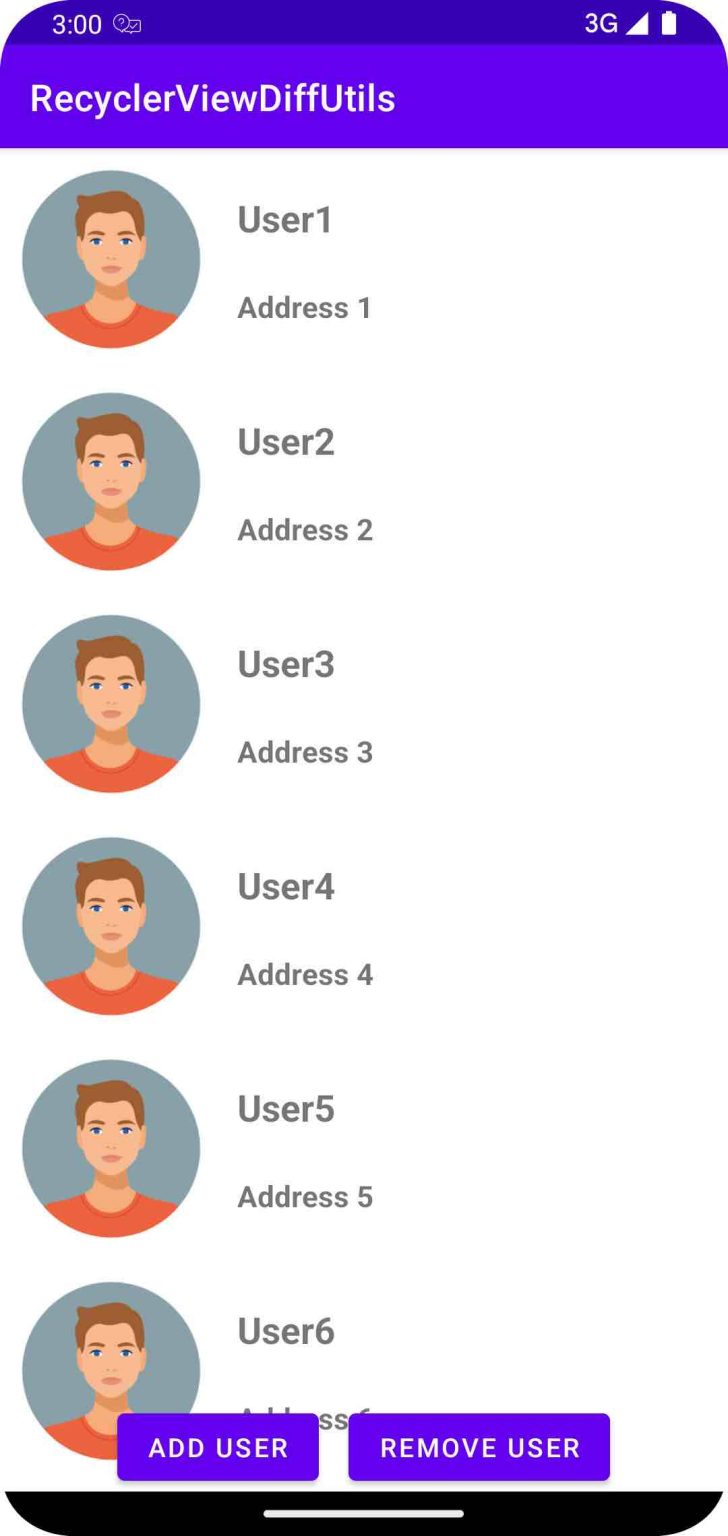Viewport: 728px width, 1536px height.
Task: Select the User2 list item
Action: pyautogui.click(x=364, y=481)
